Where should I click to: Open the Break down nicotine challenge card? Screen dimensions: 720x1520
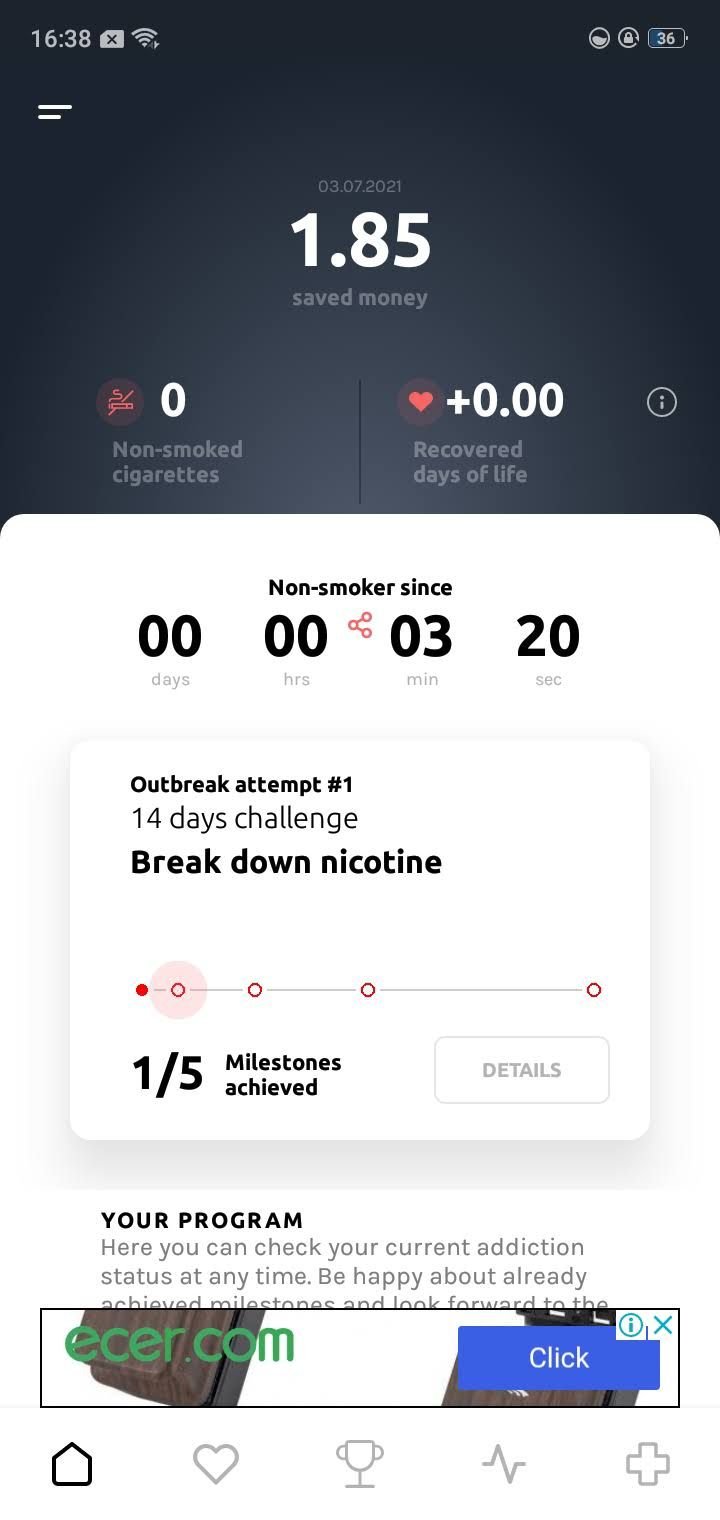(360, 940)
